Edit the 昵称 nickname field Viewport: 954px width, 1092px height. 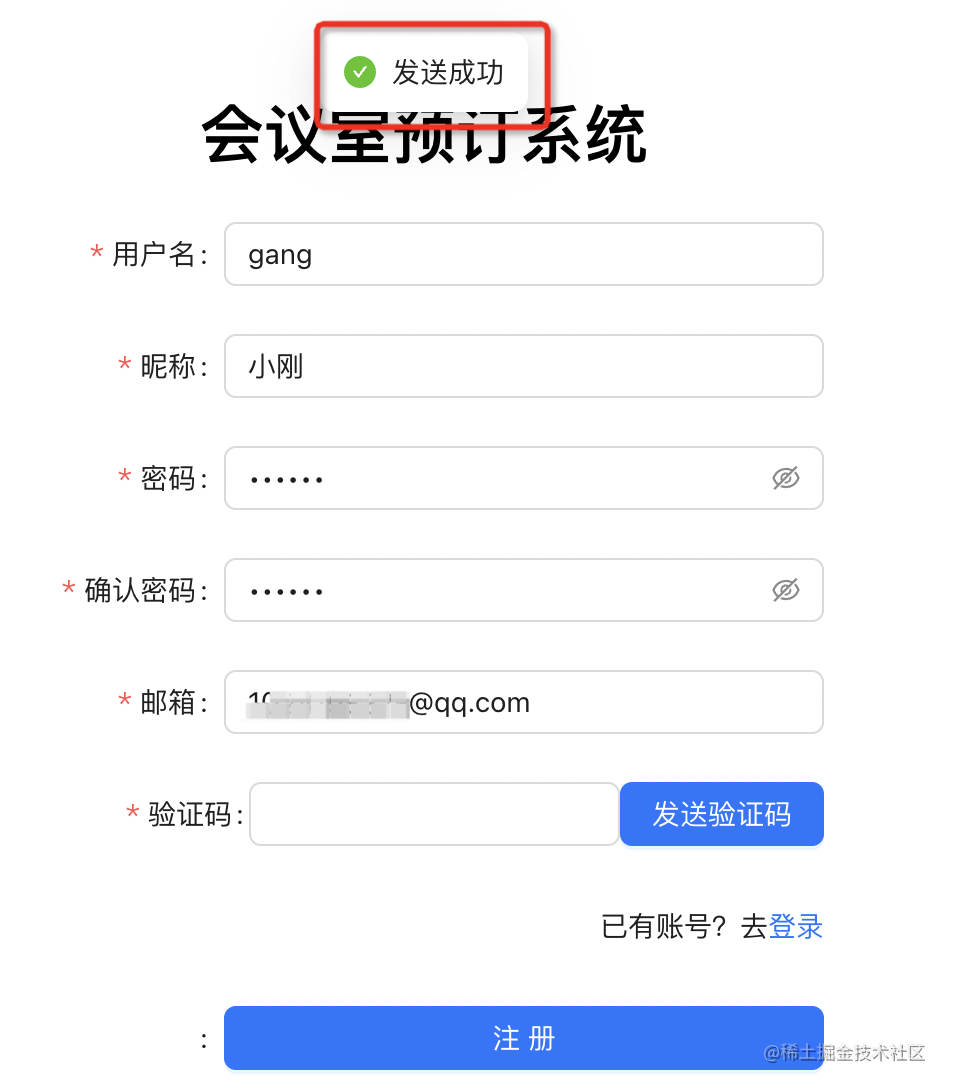pos(523,366)
